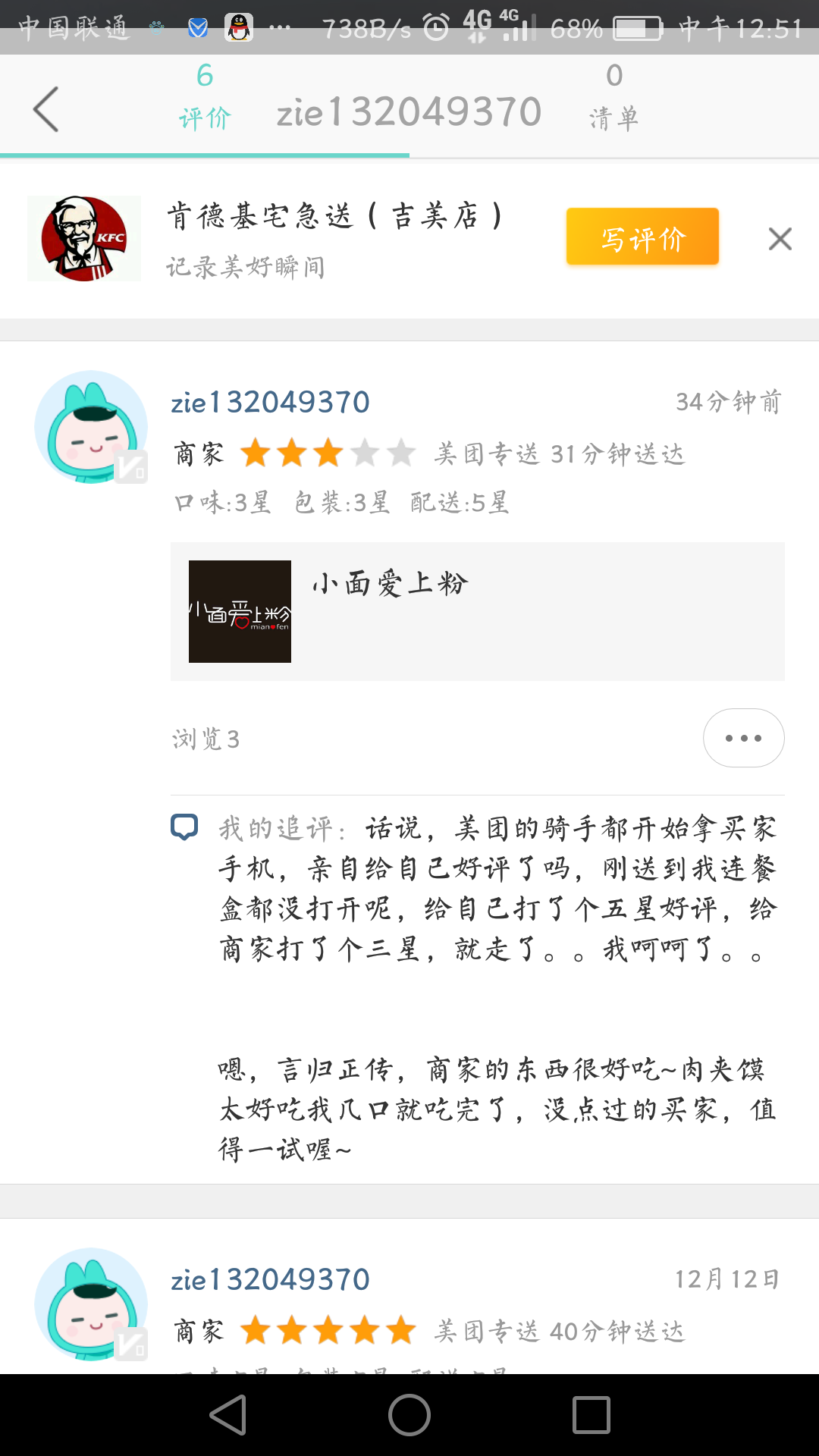Open username on the 12月12日 review

tap(270, 1280)
